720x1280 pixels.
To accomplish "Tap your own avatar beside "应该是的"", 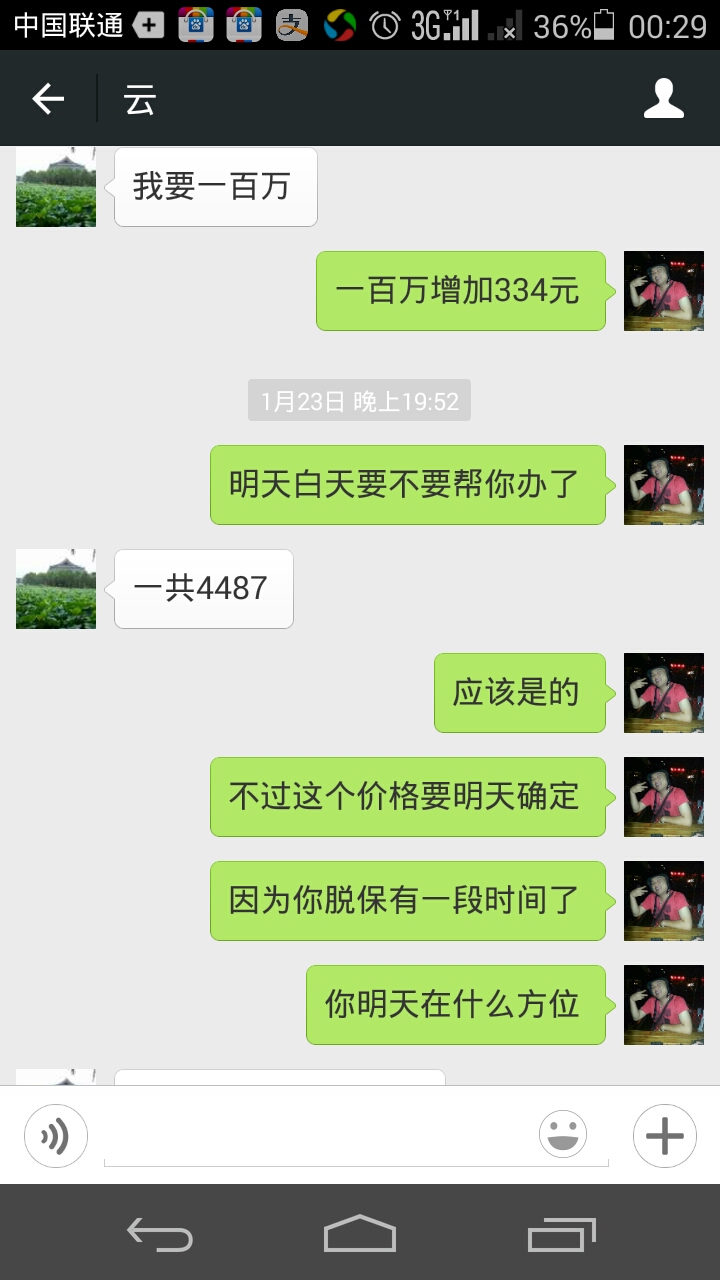I will (x=664, y=693).
